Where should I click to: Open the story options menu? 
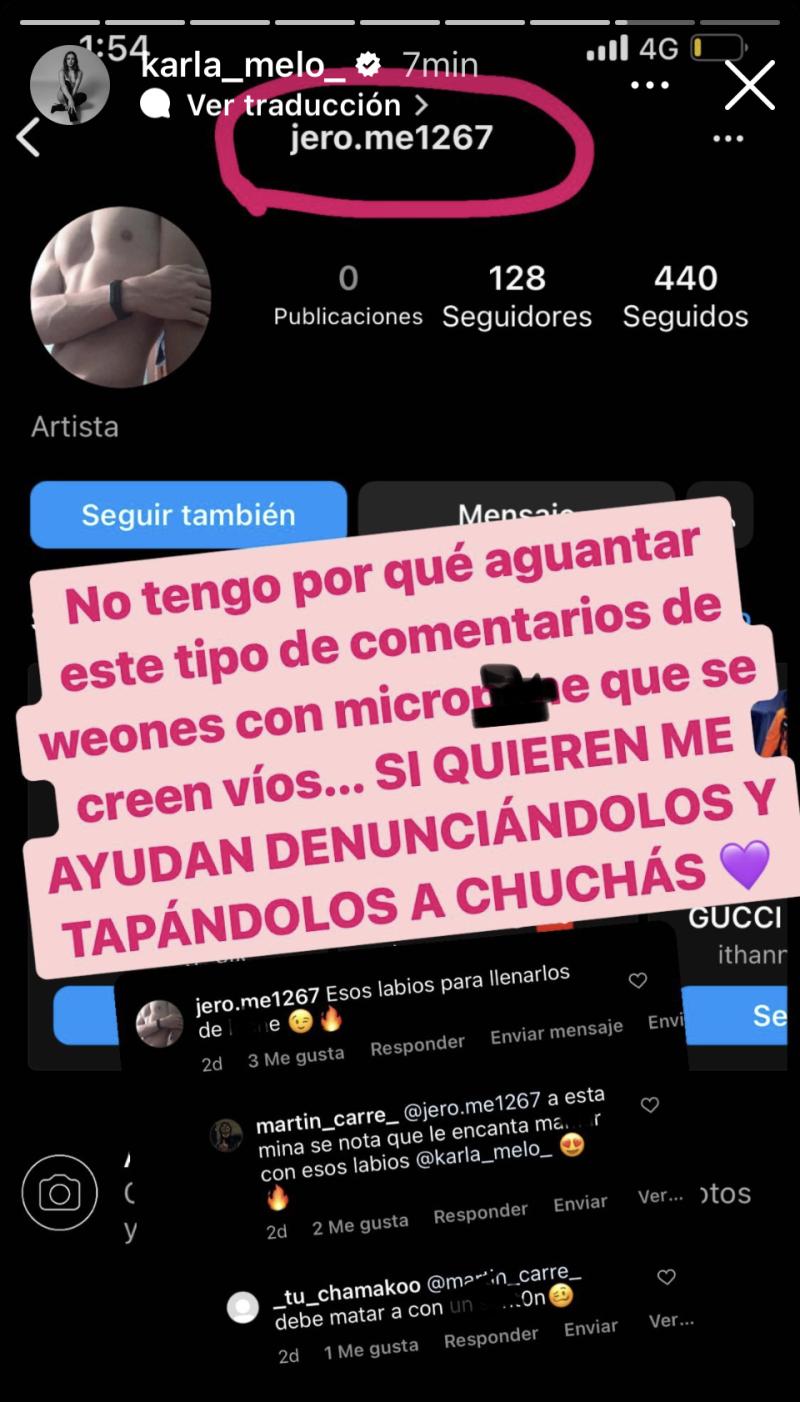coord(650,85)
